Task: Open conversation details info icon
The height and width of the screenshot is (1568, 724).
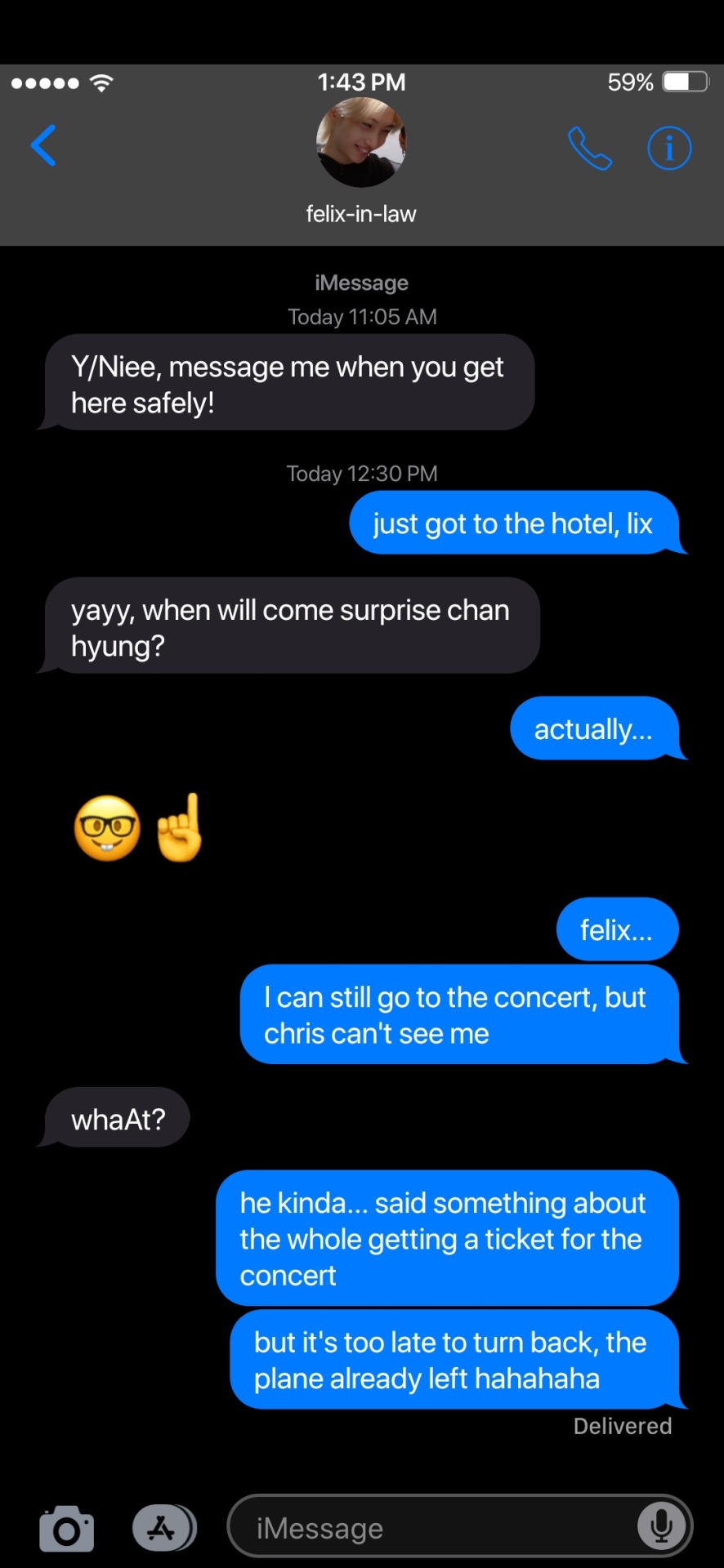Action: [x=669, y=149]
